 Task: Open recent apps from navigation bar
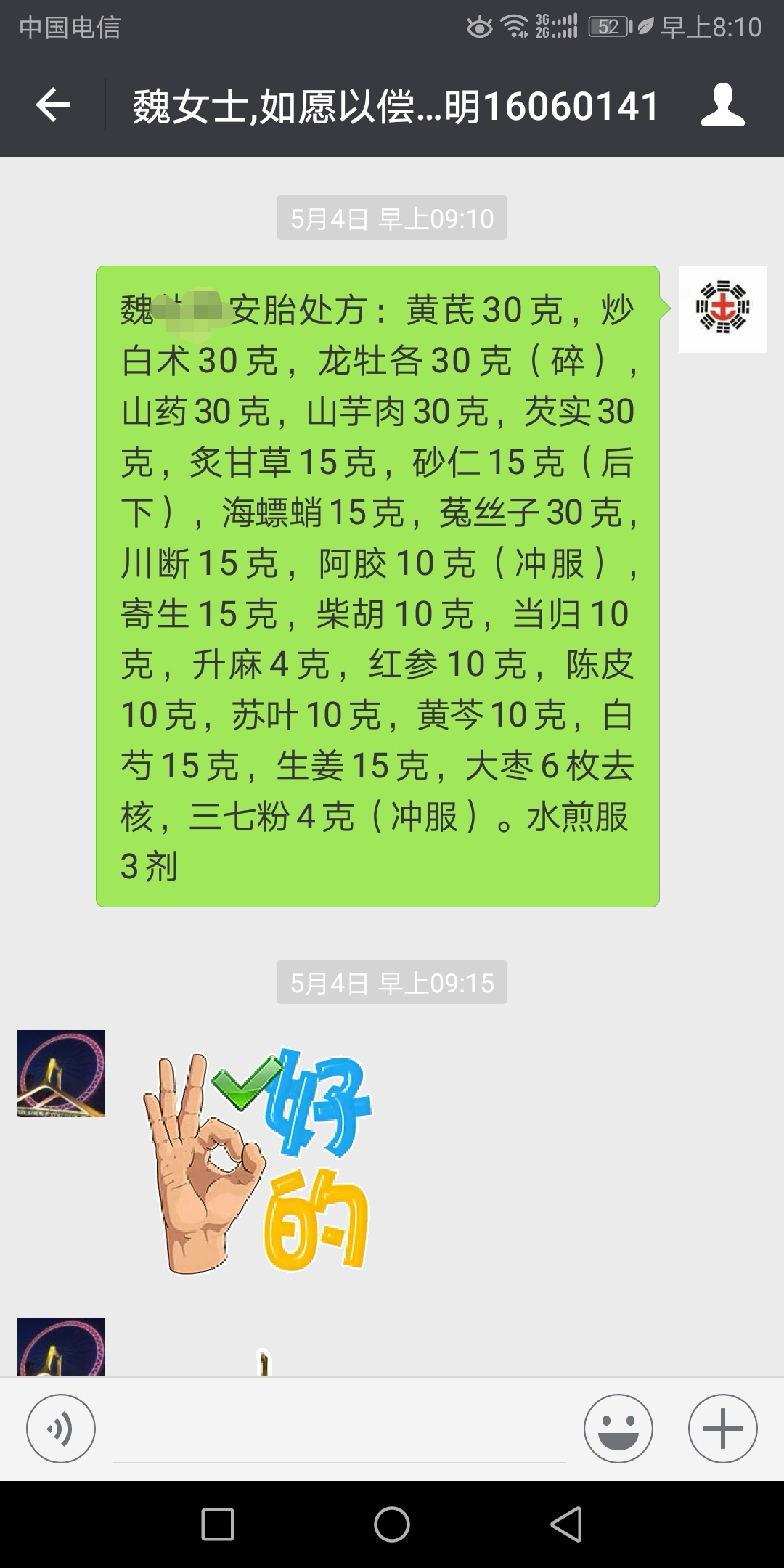[x=218, y=1524]
